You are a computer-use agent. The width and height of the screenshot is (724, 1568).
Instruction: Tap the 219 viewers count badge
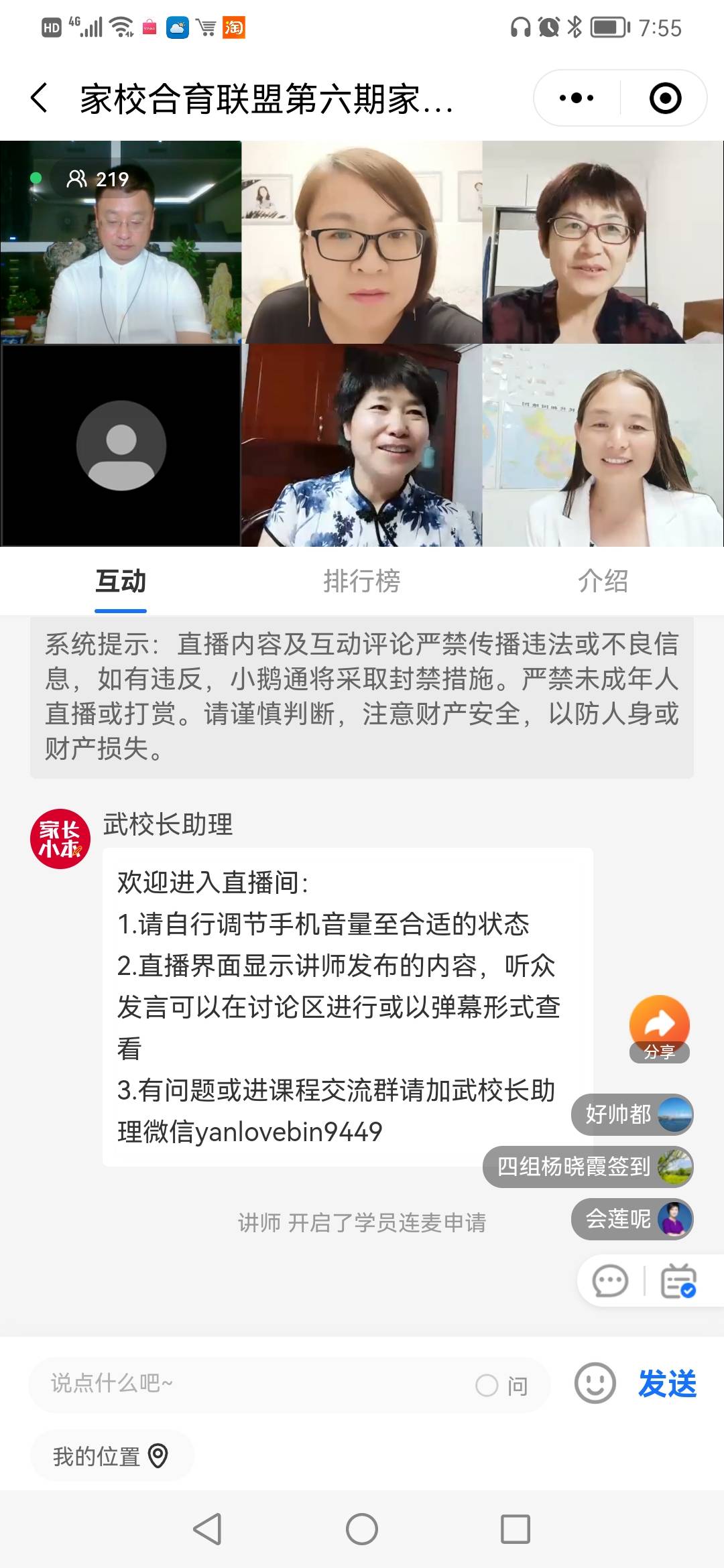94,179
